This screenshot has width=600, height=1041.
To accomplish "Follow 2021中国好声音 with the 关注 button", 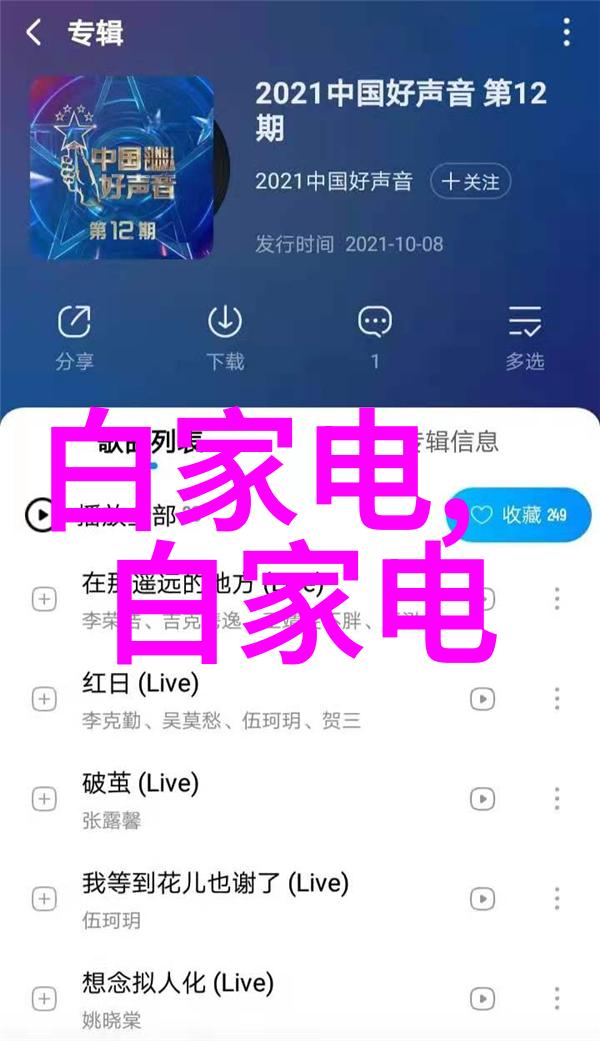I will (471, 182).
